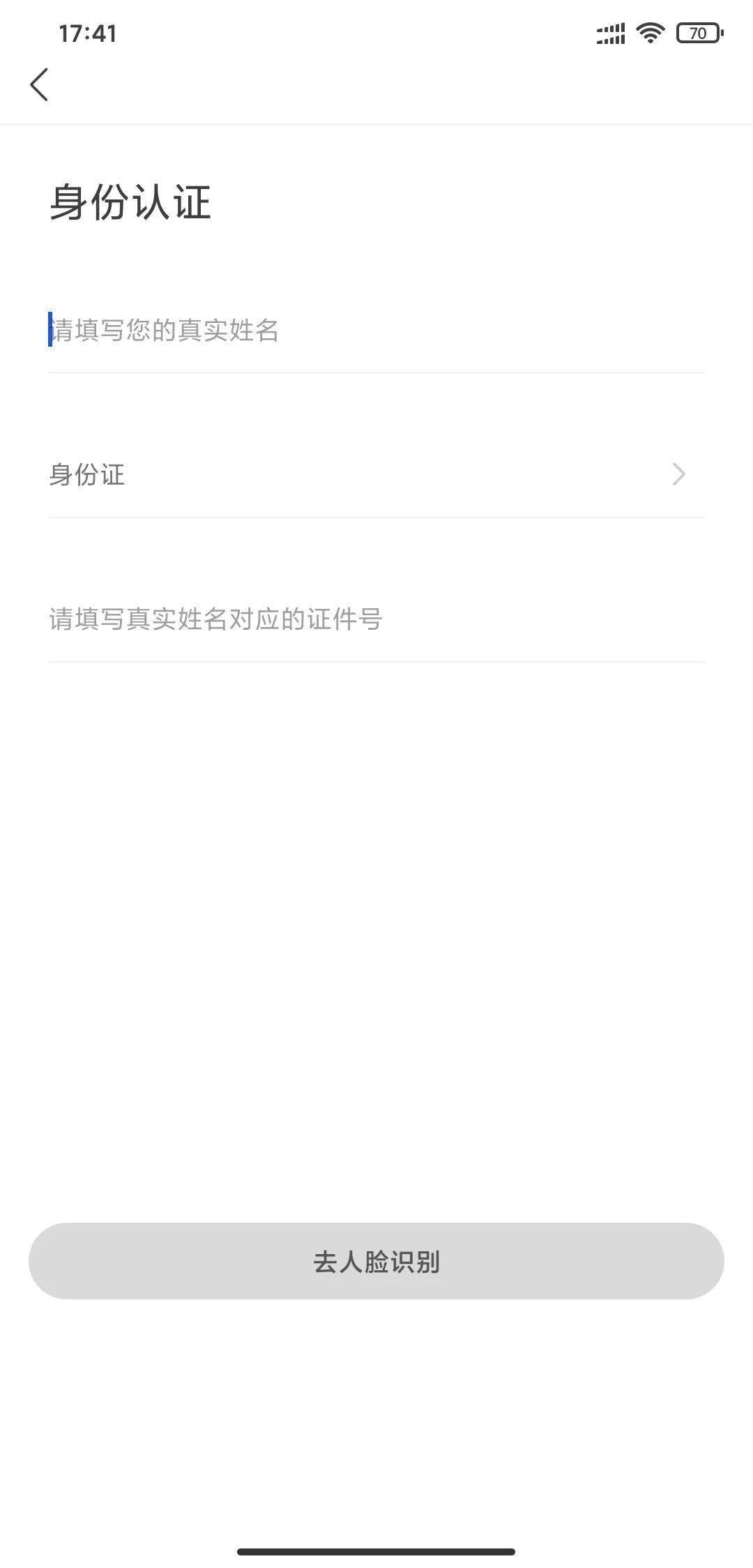Tap the 身份证 label to change it
This screenshot has width=753, height=1568.
pos(86,475)
